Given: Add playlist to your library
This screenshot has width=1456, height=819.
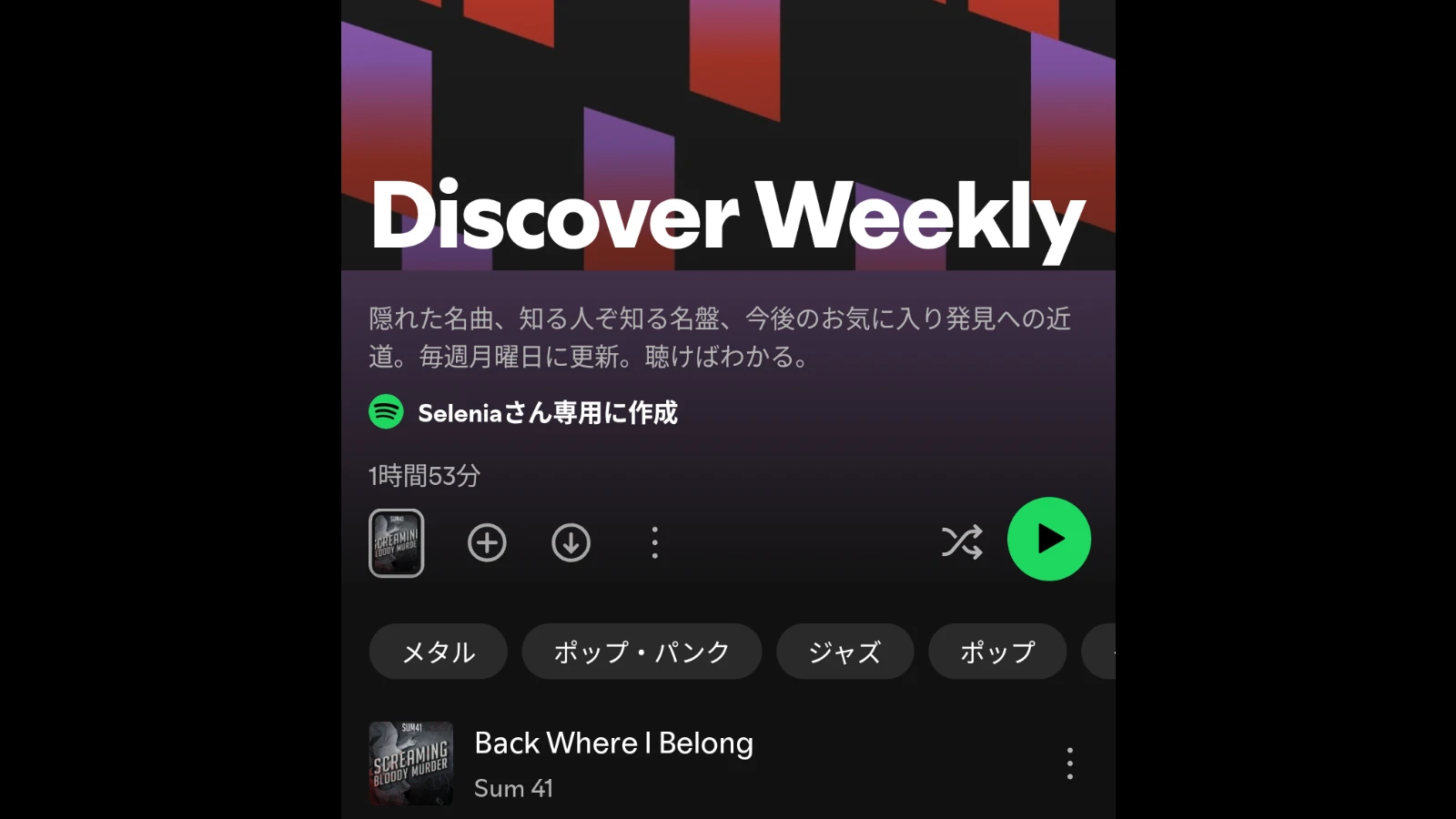Looking at the screenshot, I should pos(487,543).
